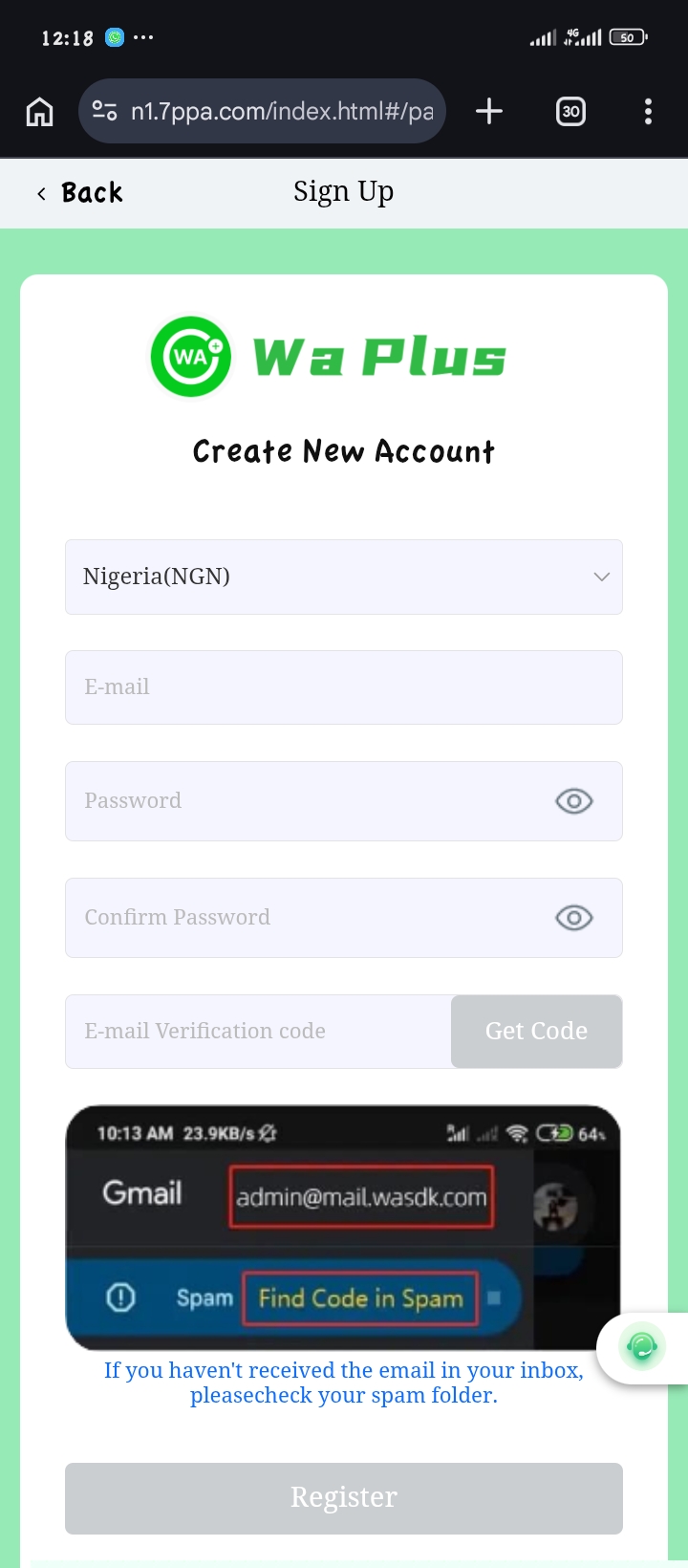Reveal the Confirm Password entry
Image resolution: width=688 pixels, height=1568 pixels.
pyautogui.click(x=573, y=918)
